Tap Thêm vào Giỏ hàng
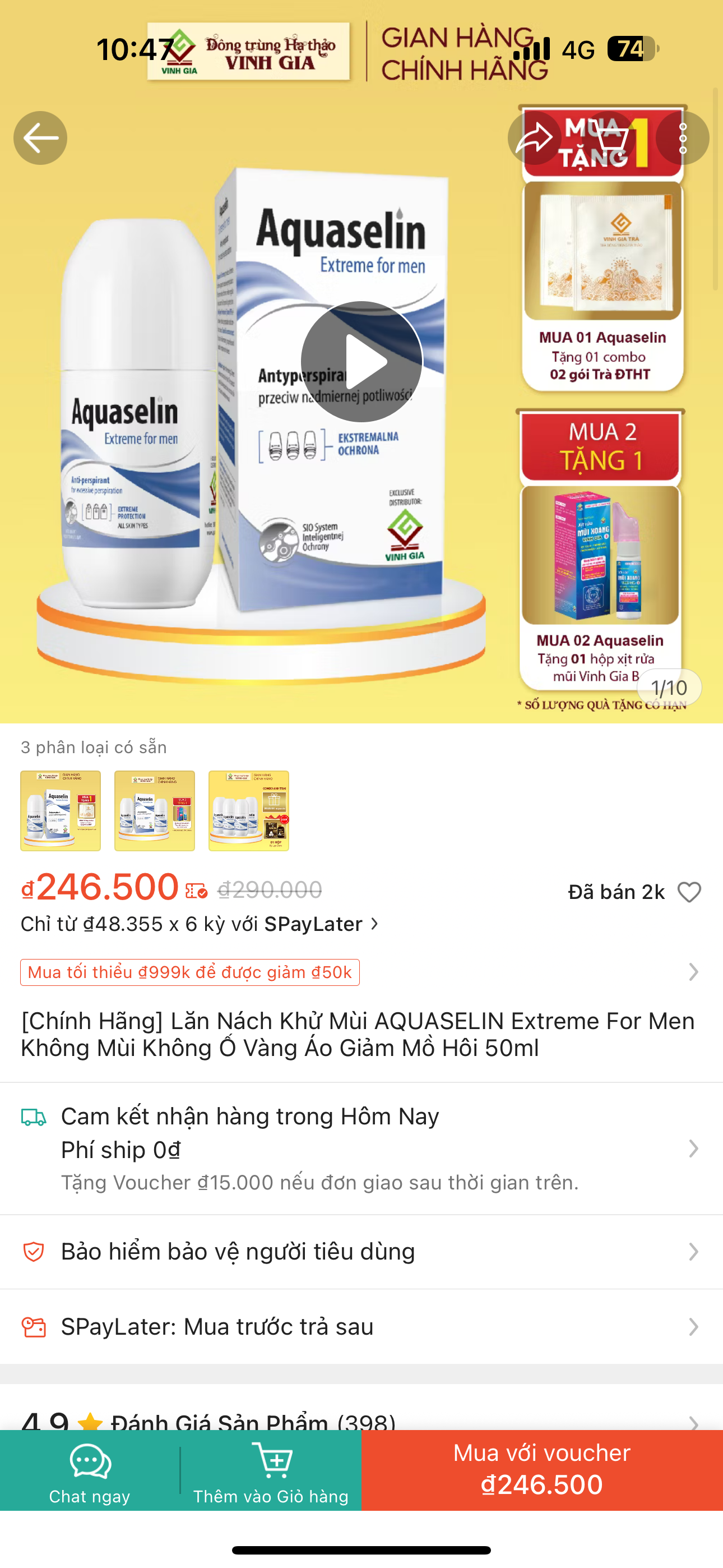 coord(271,1470)
